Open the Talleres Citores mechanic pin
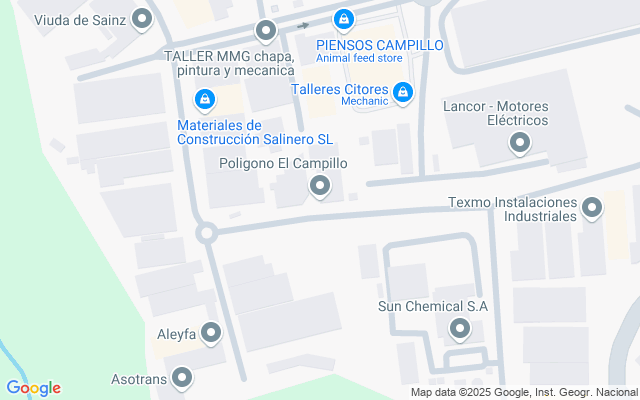 (403, 93)
